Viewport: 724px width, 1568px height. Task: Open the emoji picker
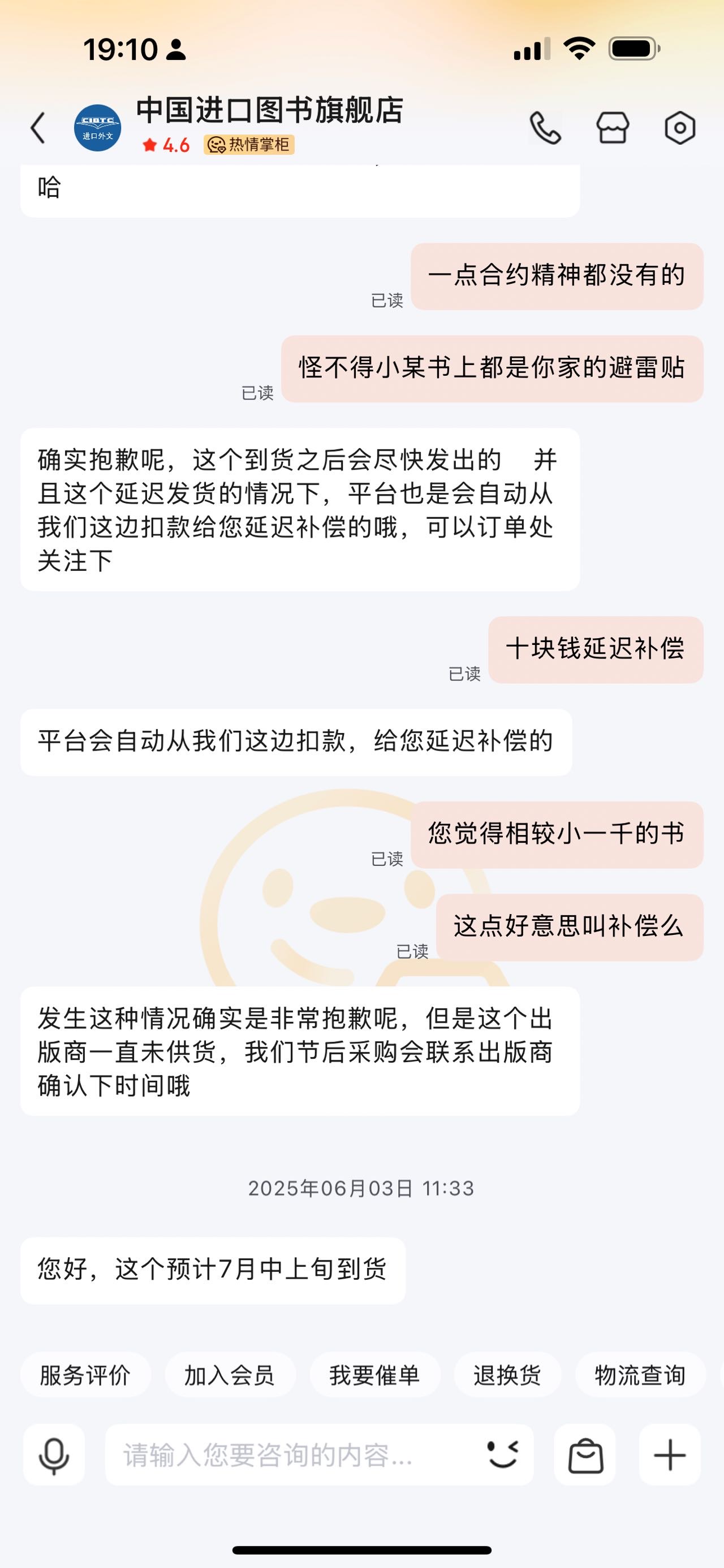[503, 1456]
